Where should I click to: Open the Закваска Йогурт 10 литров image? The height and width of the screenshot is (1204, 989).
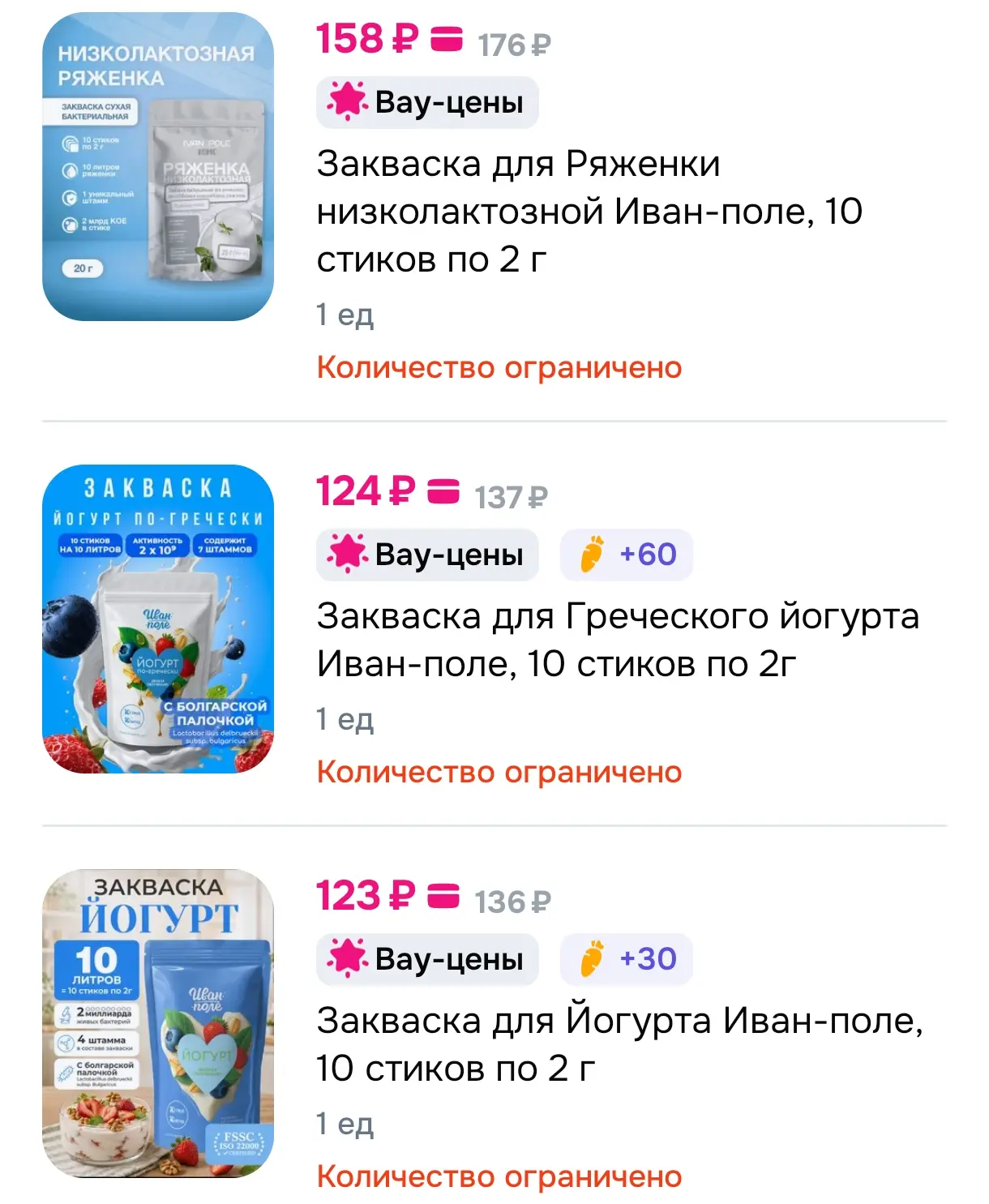click(158, 1023)
